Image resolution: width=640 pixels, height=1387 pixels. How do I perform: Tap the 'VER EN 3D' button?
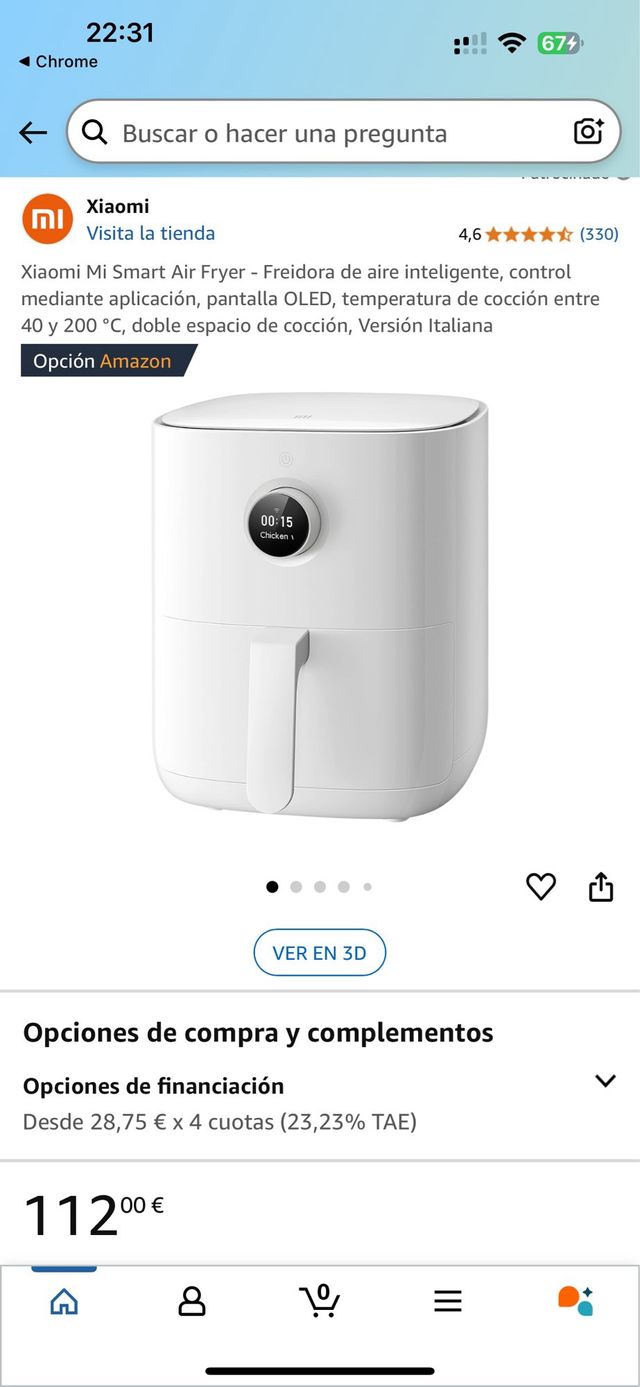click(x=319, y=953)
